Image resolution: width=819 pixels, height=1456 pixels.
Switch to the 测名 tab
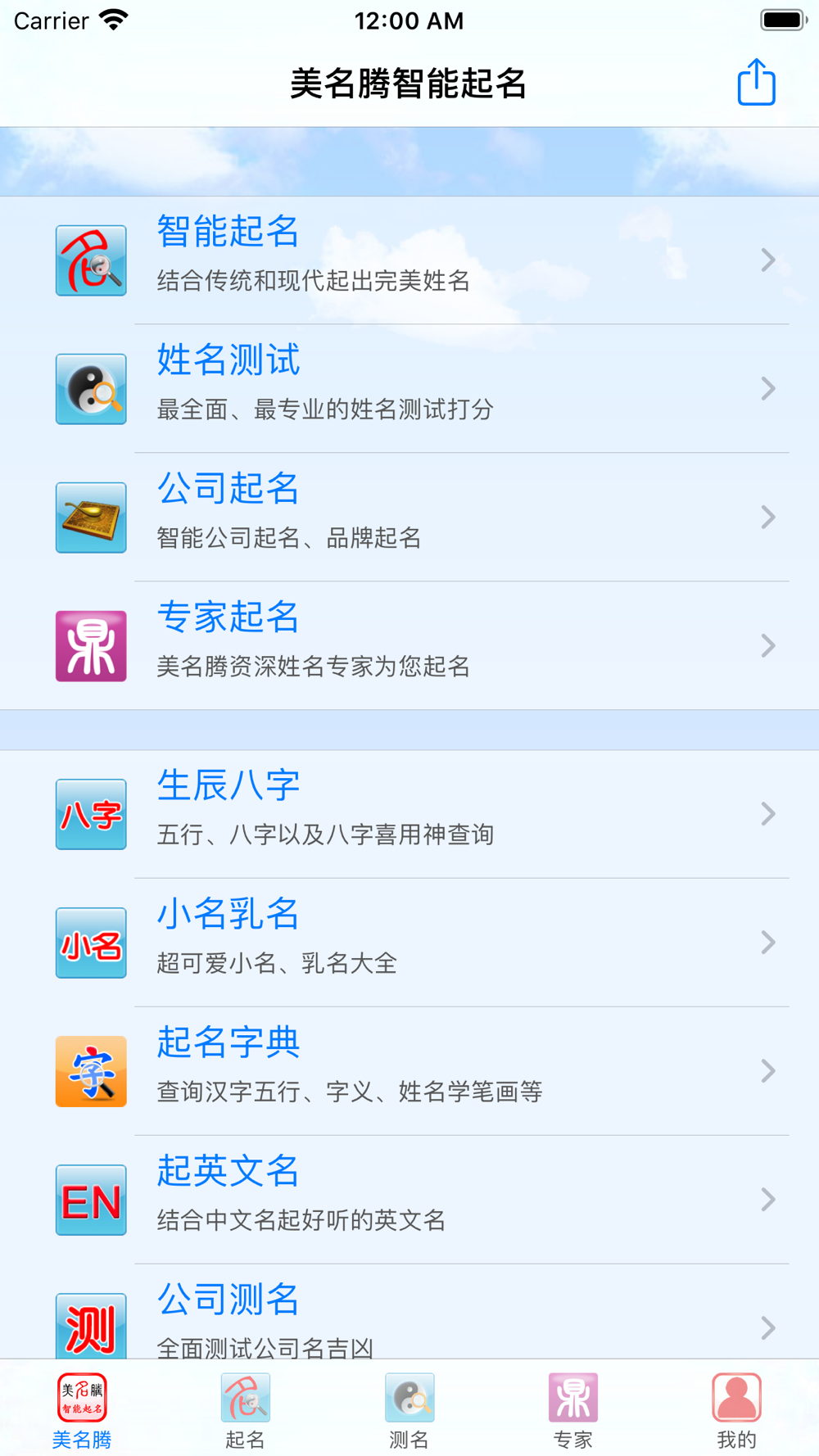click(409, 1410)
